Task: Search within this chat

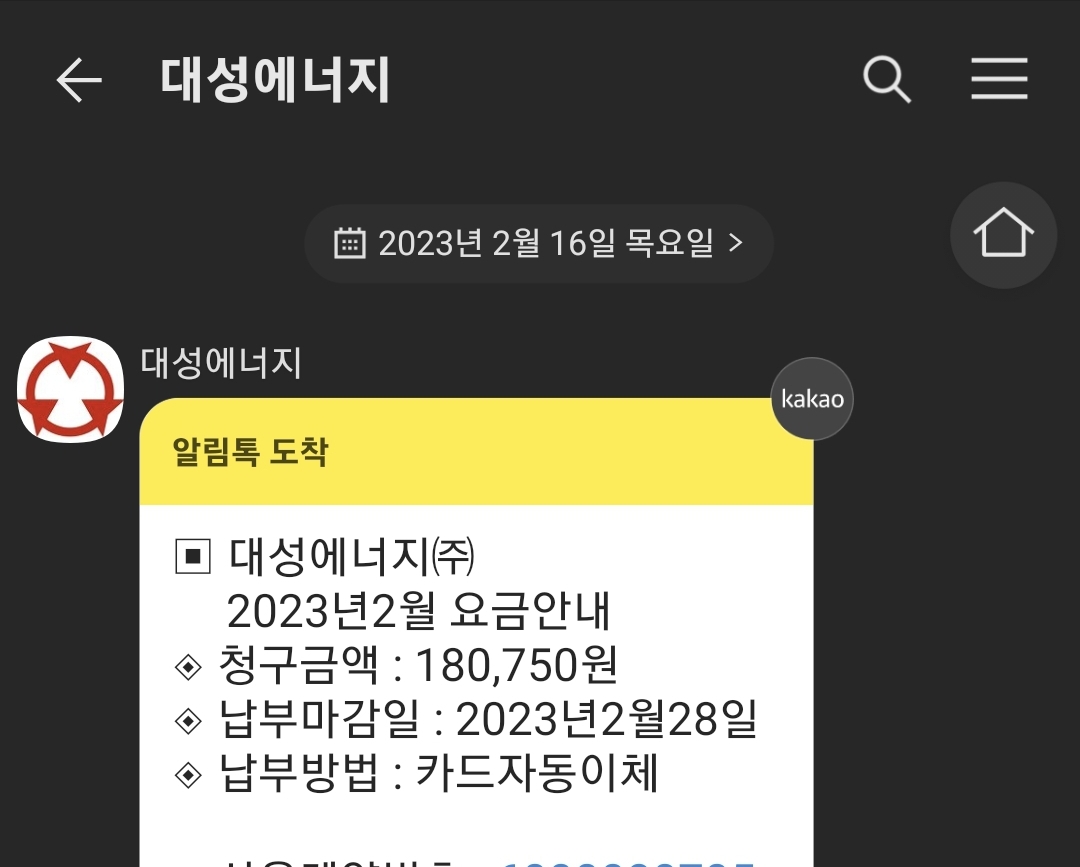Action: coord(886,79)
